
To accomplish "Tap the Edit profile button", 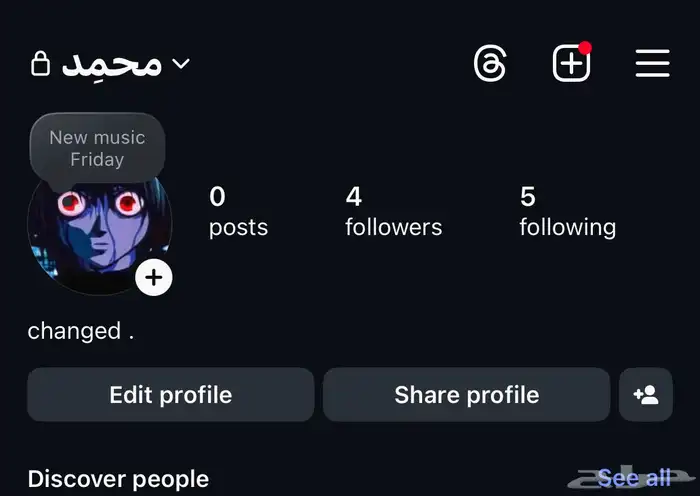I will pos(170,395).
